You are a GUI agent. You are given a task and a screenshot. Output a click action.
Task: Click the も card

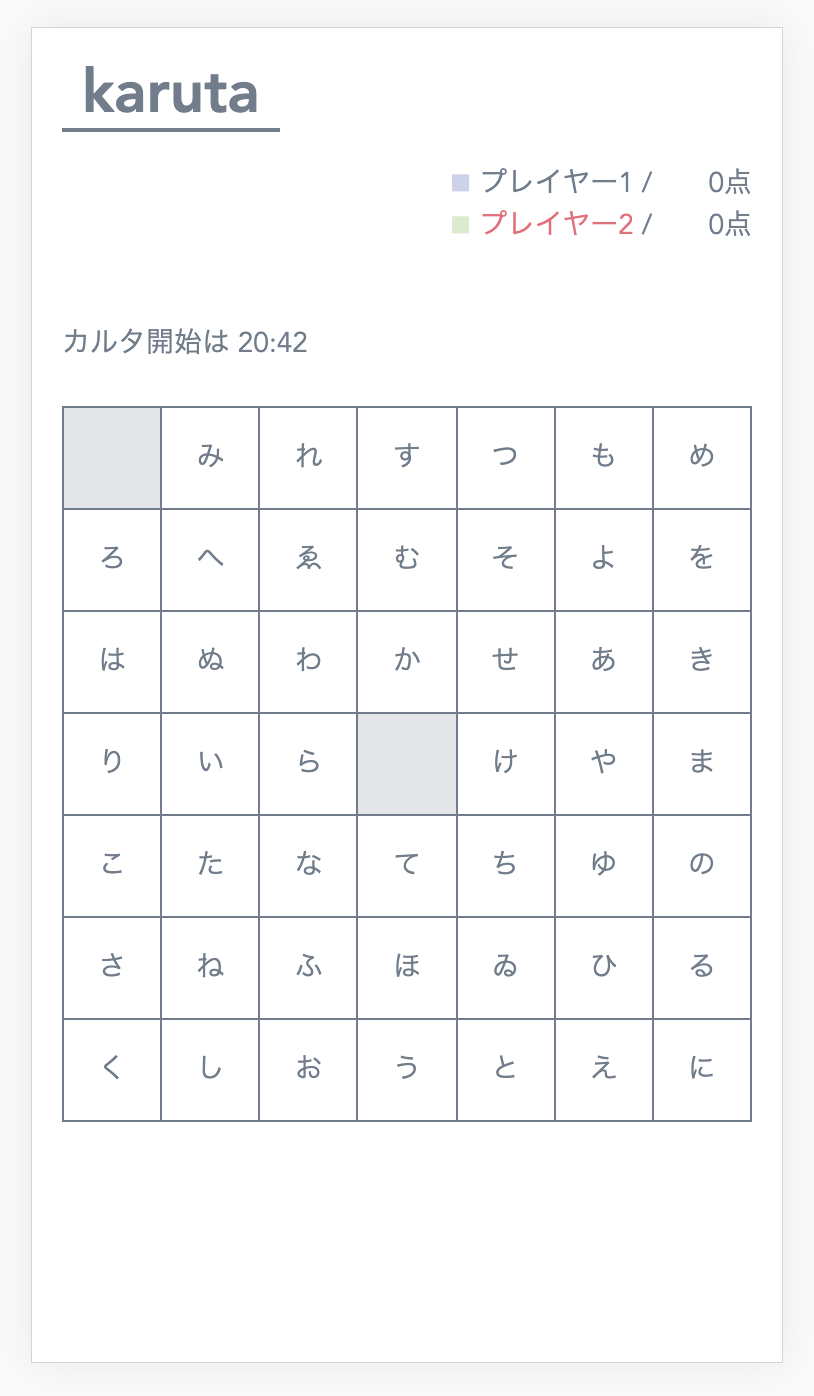coord(603,457)
